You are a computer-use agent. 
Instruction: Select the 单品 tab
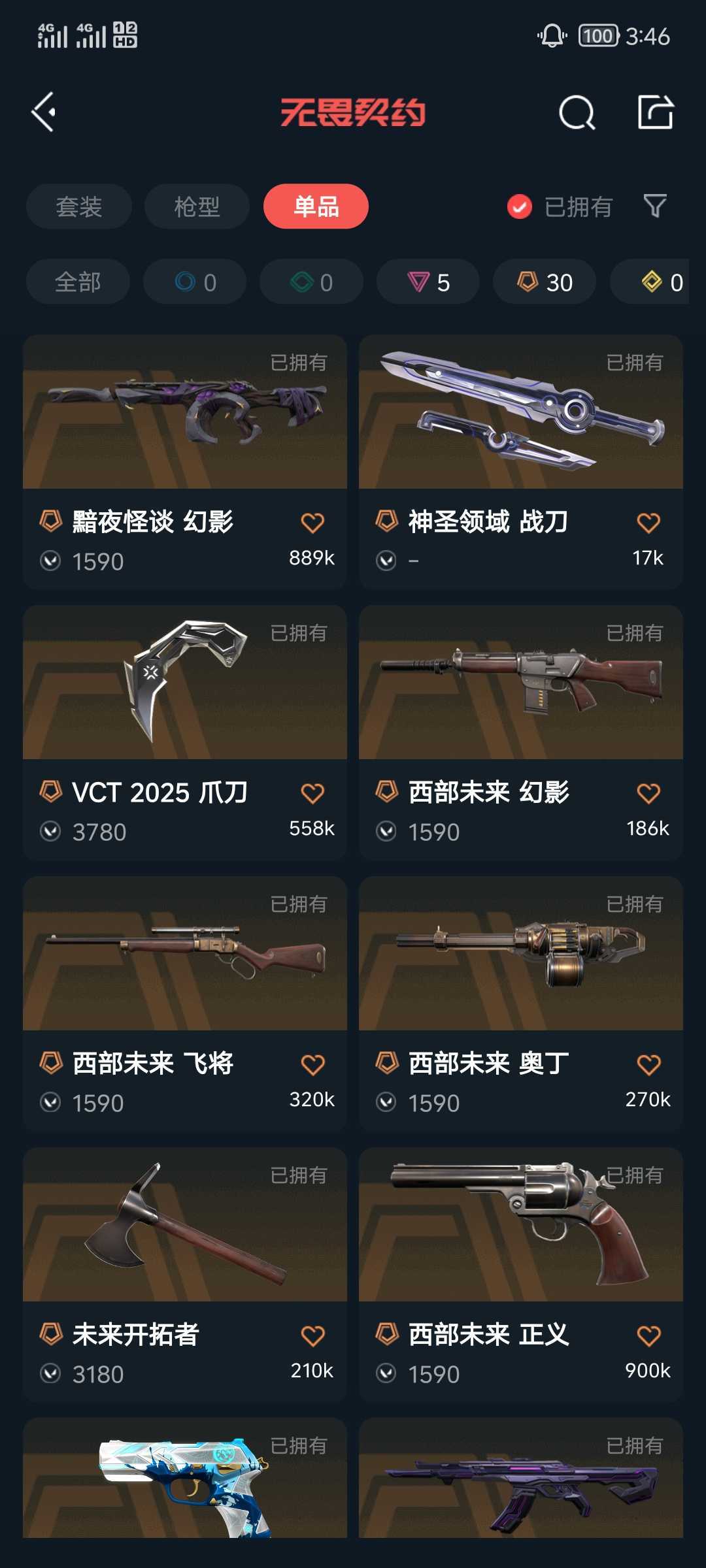(x=316, y=206)
